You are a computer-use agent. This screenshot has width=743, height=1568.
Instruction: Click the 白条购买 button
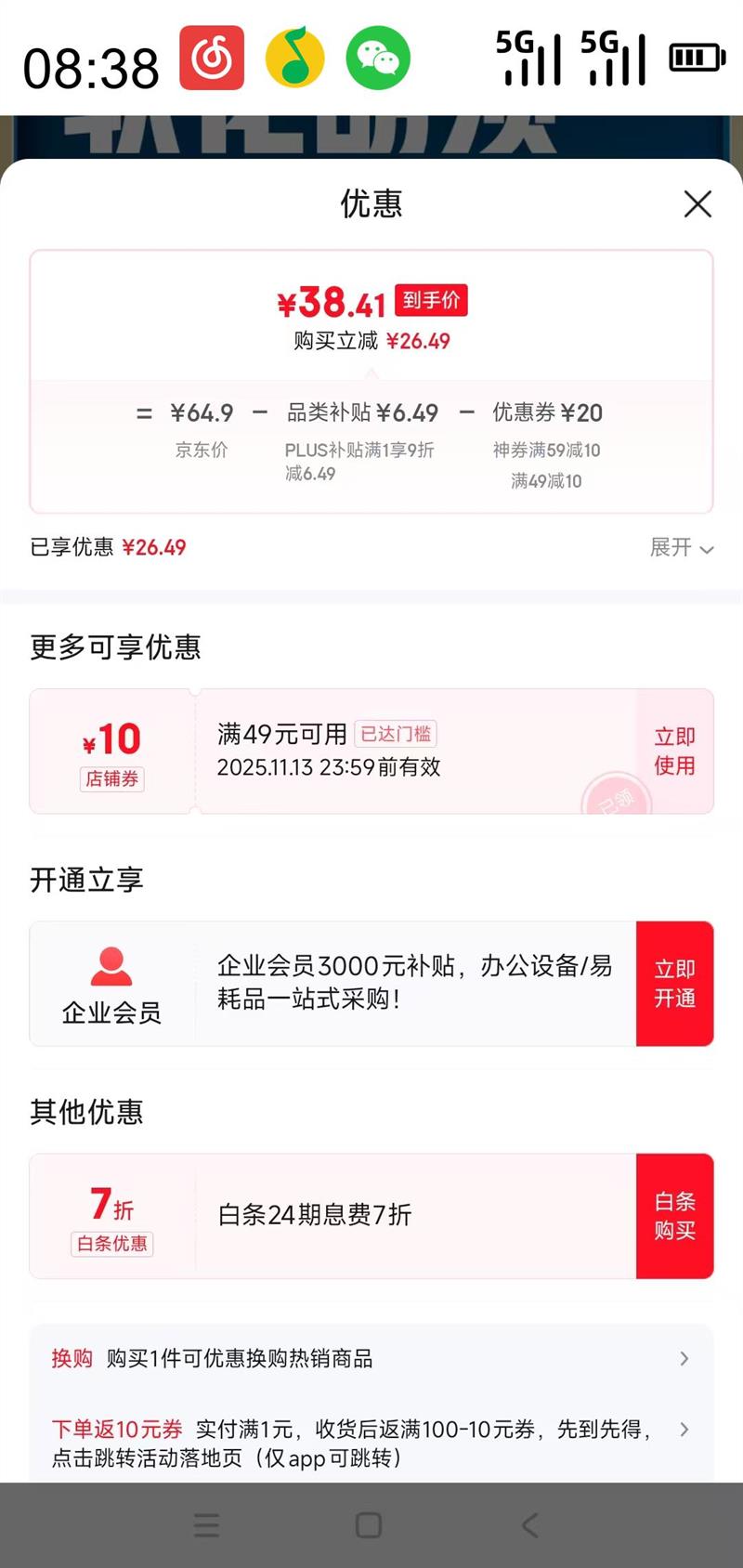pyautogui.click(x=675, y=1216)
